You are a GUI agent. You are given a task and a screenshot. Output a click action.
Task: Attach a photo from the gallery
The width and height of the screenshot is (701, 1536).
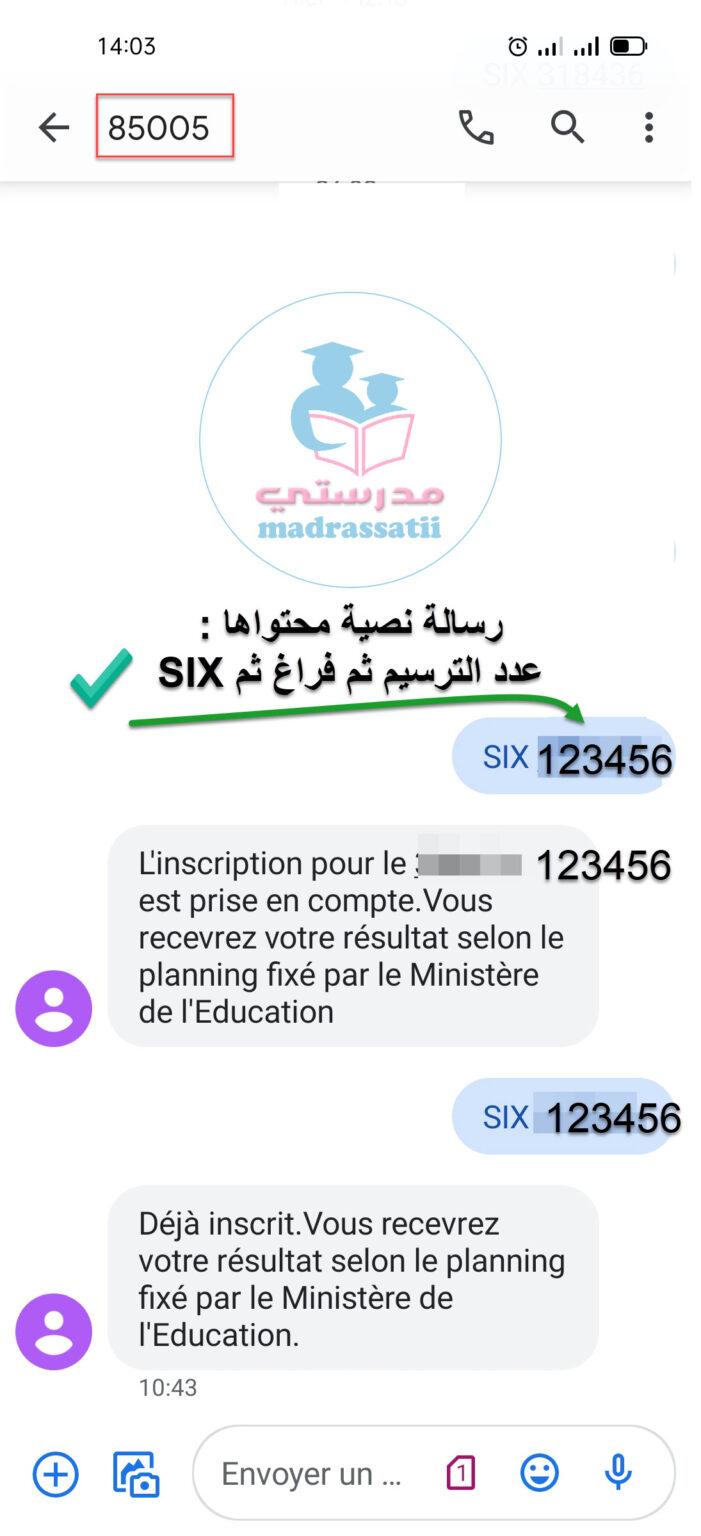pos(136,1473)
